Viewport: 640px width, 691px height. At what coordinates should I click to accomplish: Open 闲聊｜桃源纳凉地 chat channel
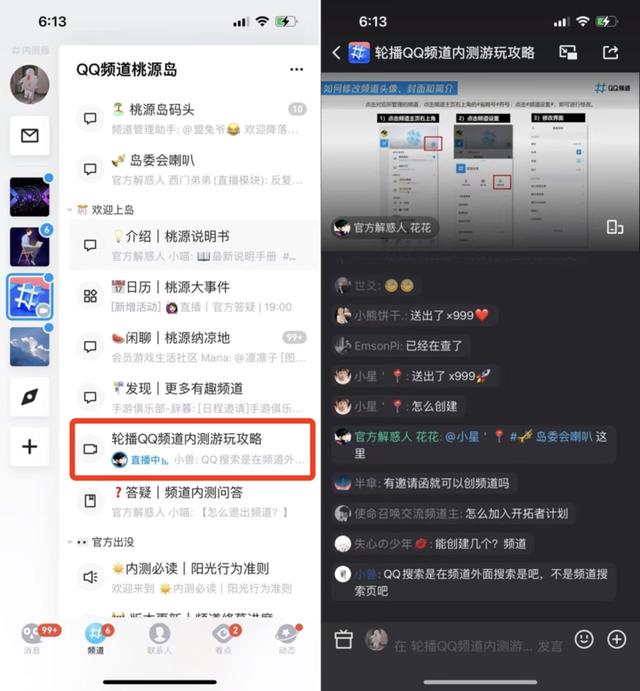[x=190, y=346]
